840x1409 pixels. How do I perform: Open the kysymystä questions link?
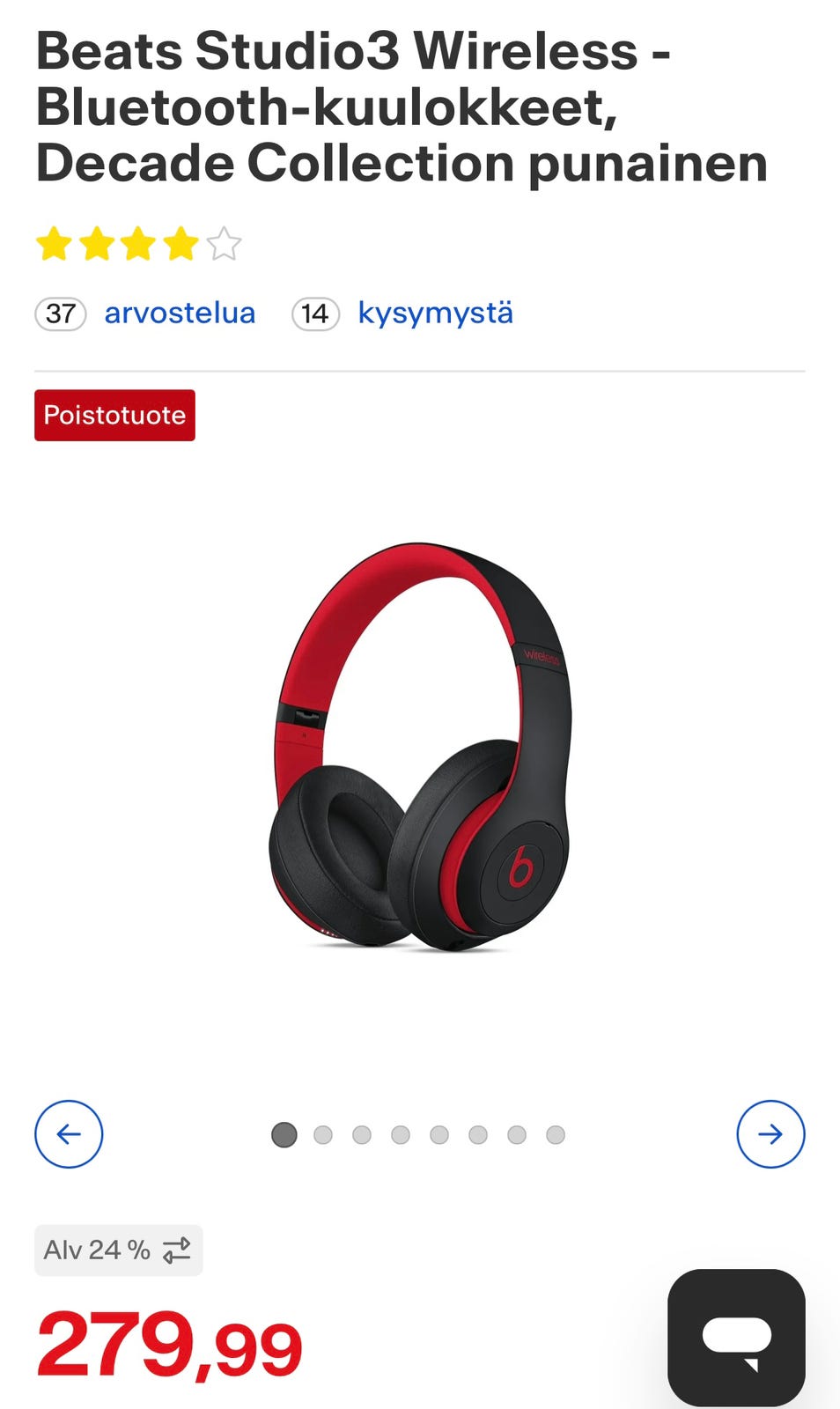(x=435, y=314)
